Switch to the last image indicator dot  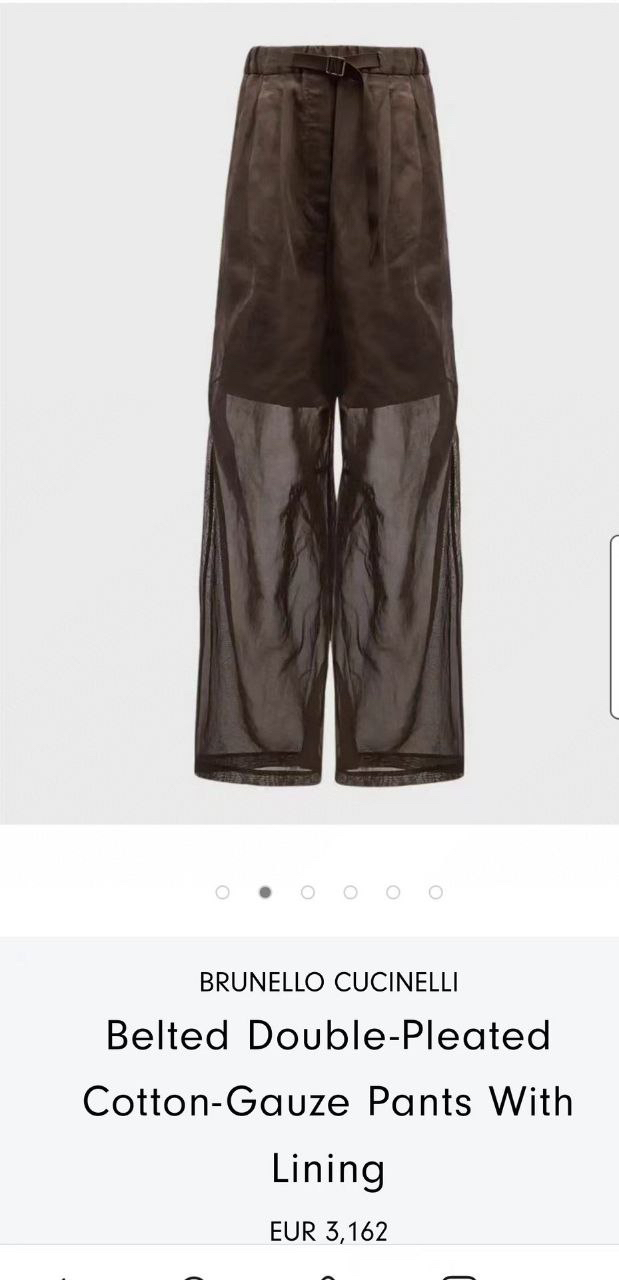(435, 893)
